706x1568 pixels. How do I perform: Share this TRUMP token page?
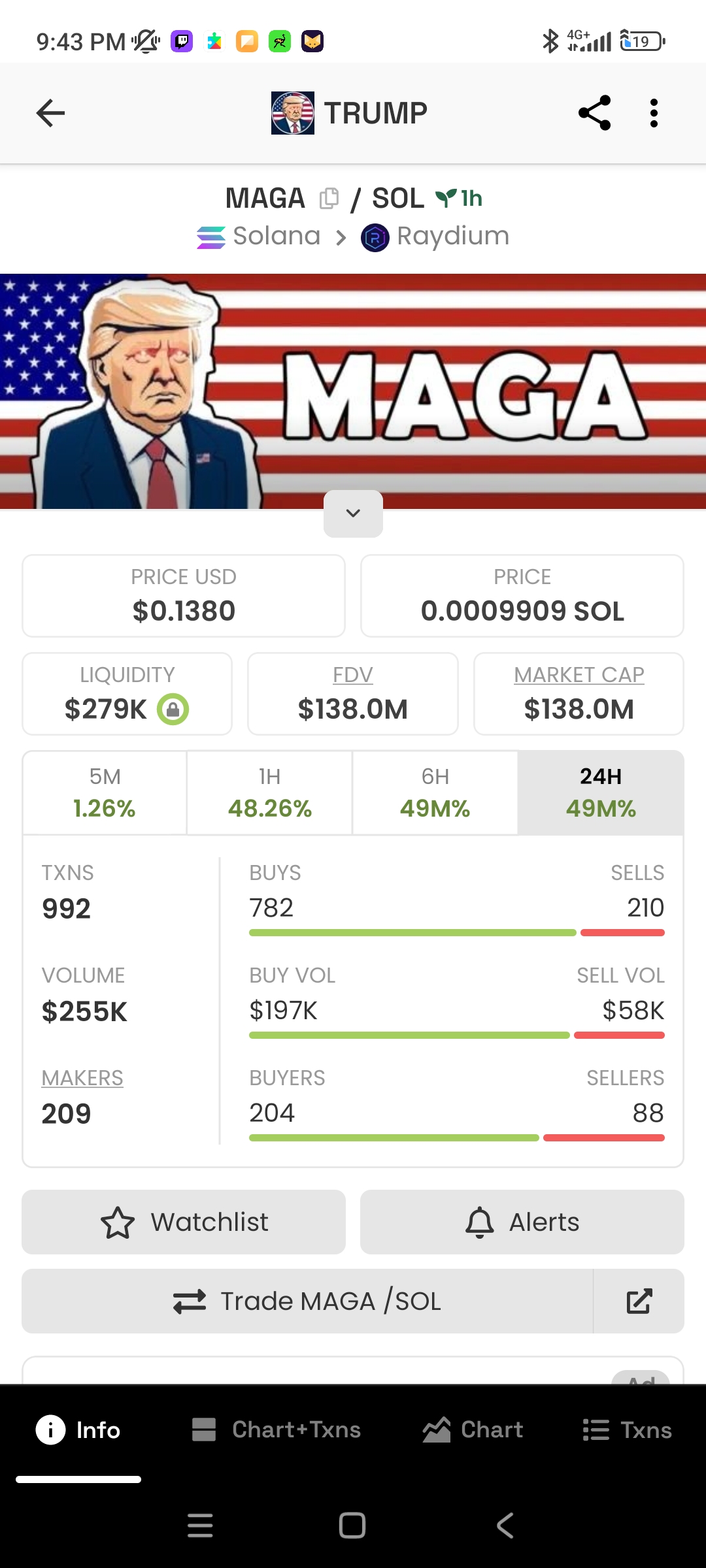(x=595, y=113)
